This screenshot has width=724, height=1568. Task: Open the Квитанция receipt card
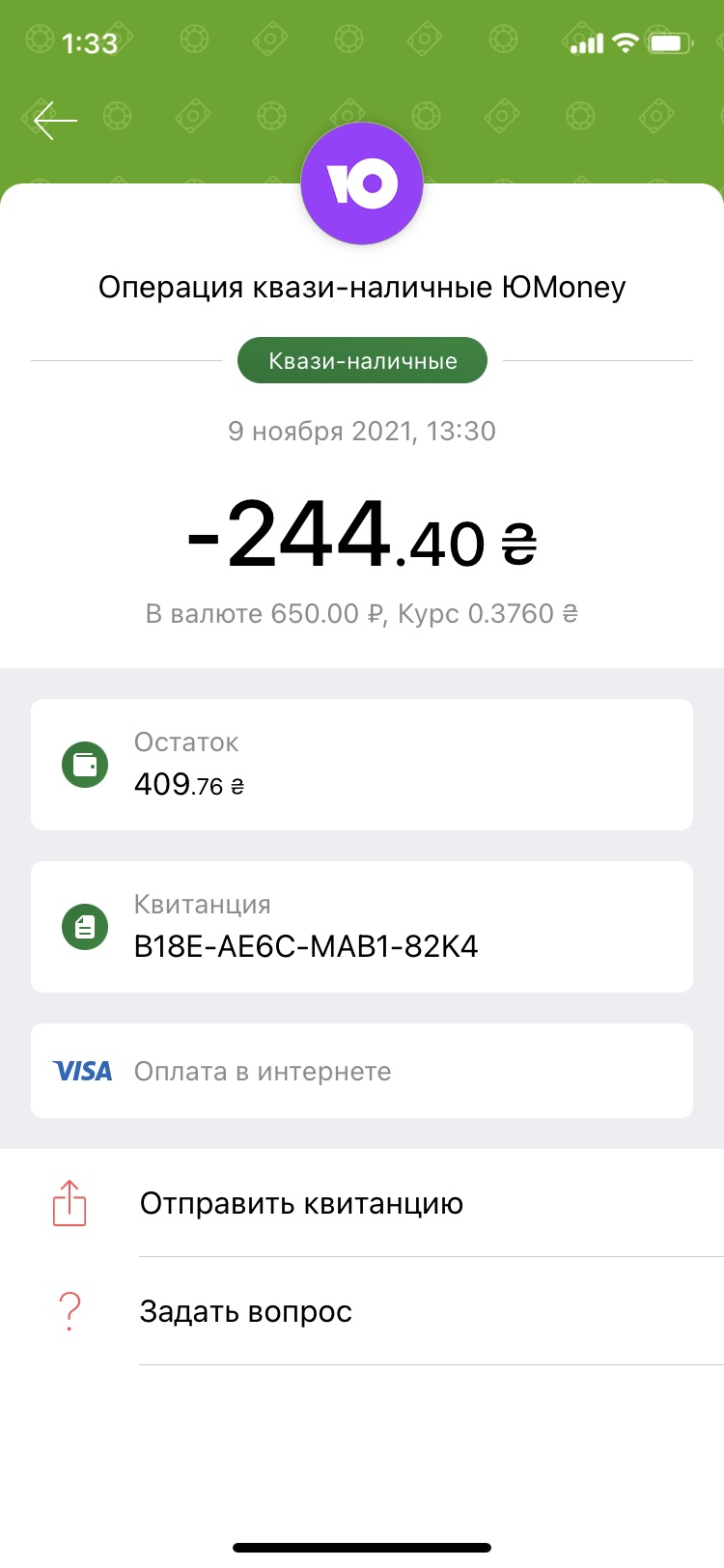click(x=362, y=927)
